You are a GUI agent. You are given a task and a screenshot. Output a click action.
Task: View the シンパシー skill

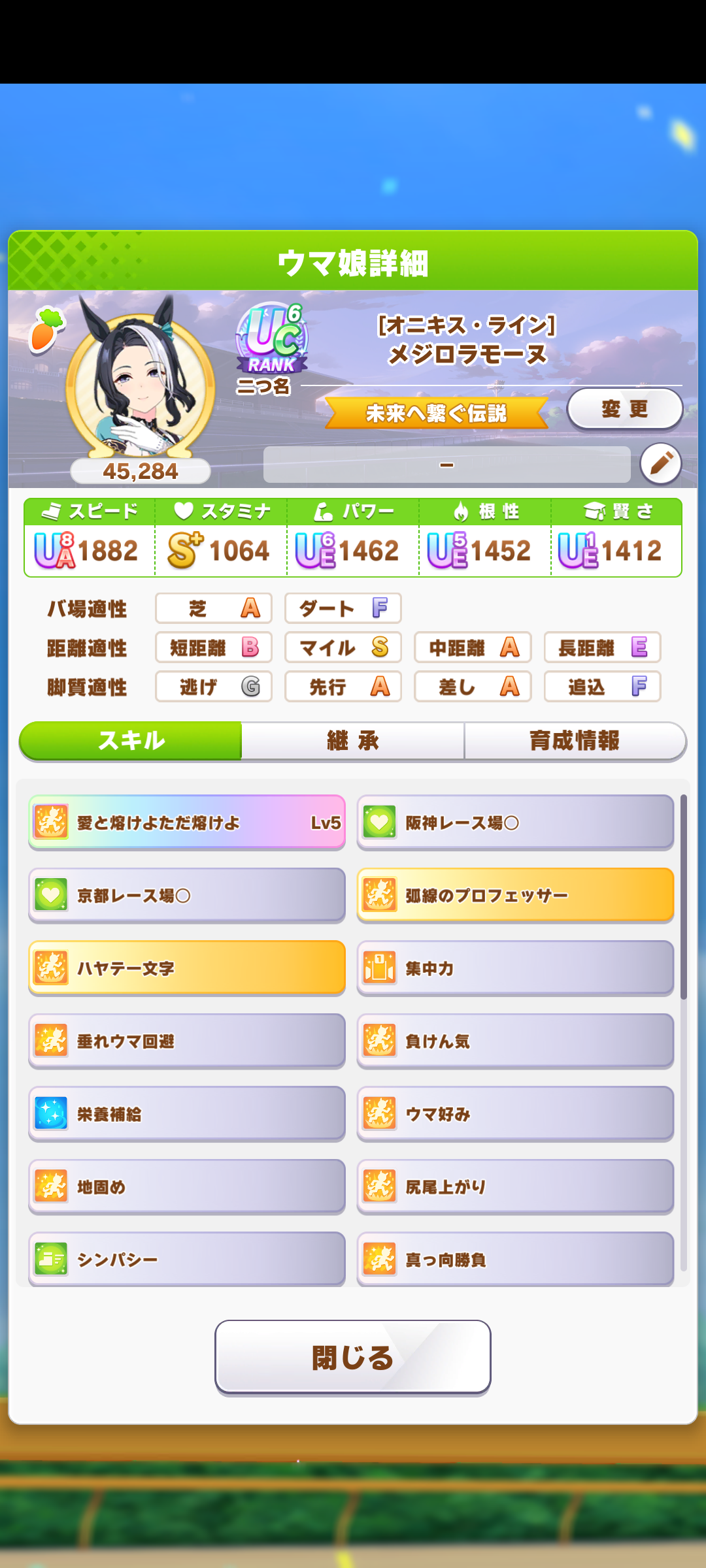point(187,1259)
